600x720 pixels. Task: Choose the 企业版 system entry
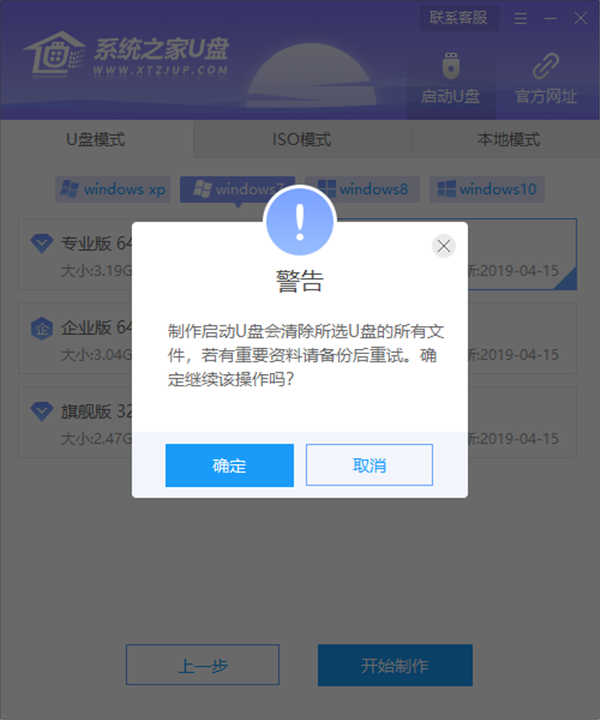click(80, 338)
